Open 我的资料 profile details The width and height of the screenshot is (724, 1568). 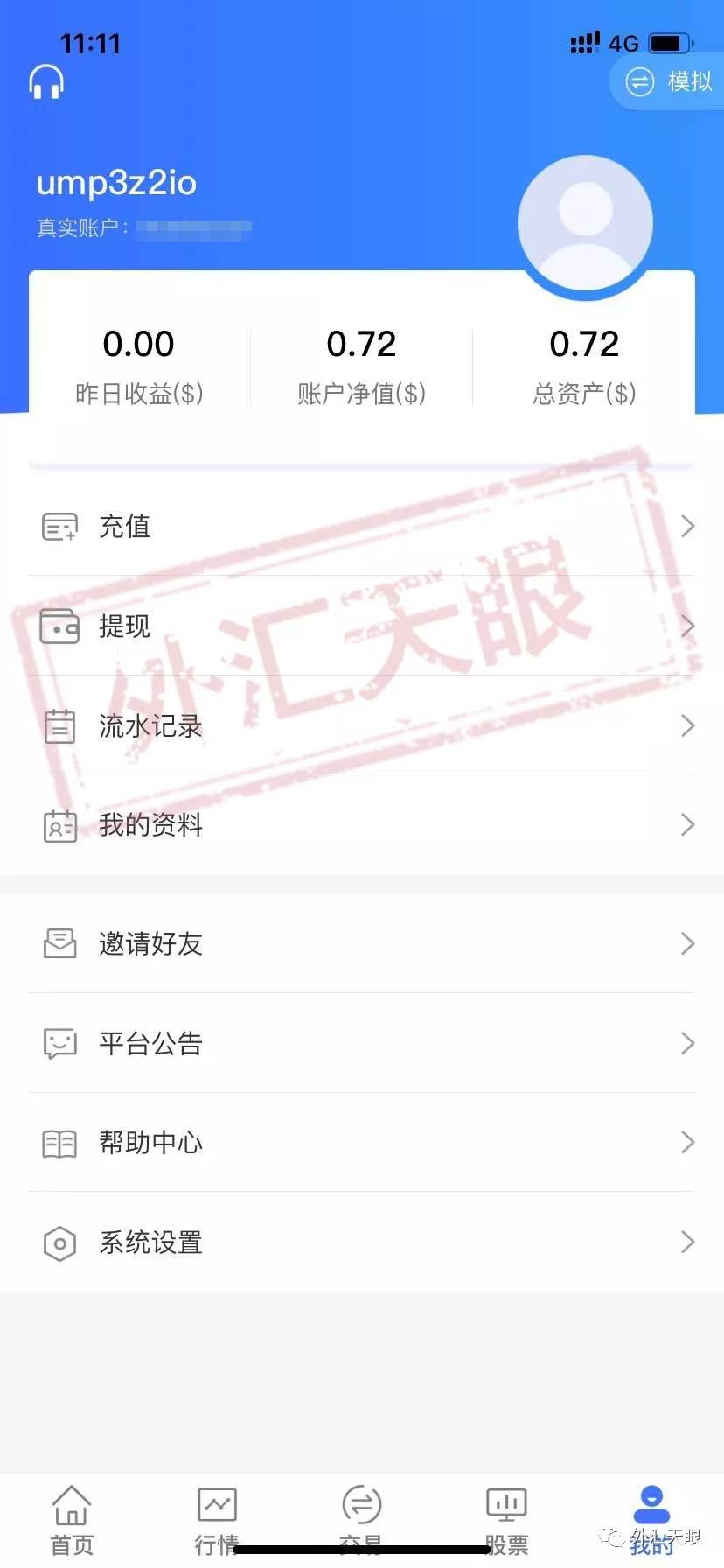(362, 824)
